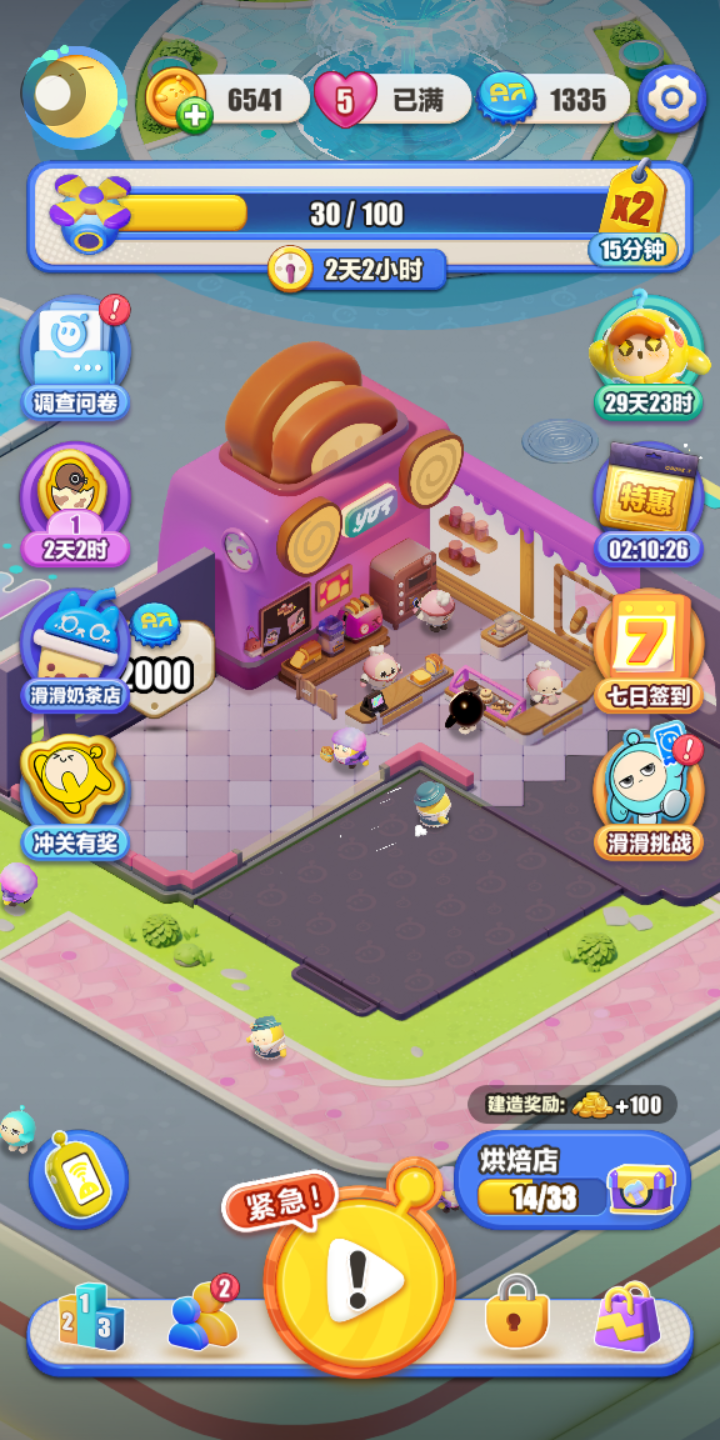
Task: Open the shop bag
Action: click(627, 1317)
